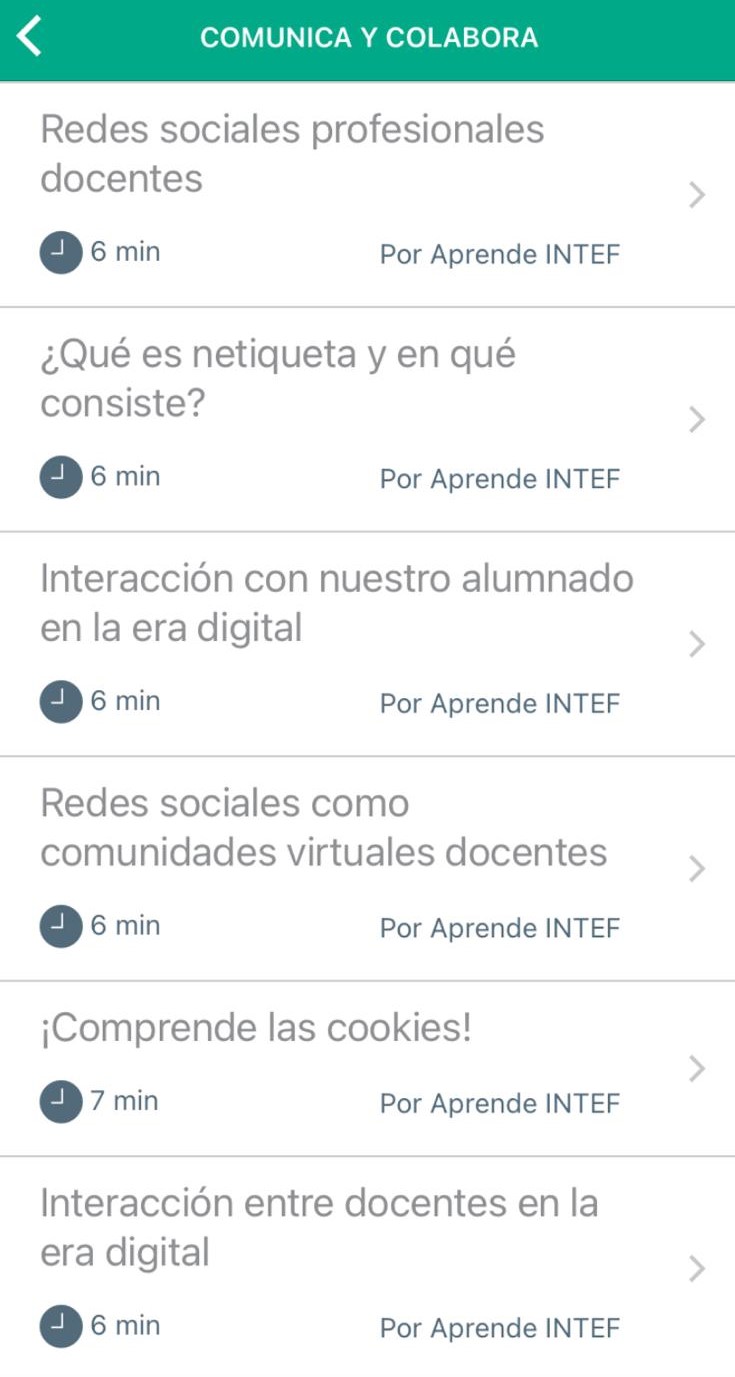Viewport: 735px width, 1377px height.
Task: Open 'Redes sociales como comunidades virtuales docentes'
Action: click(x=323, y=828)
